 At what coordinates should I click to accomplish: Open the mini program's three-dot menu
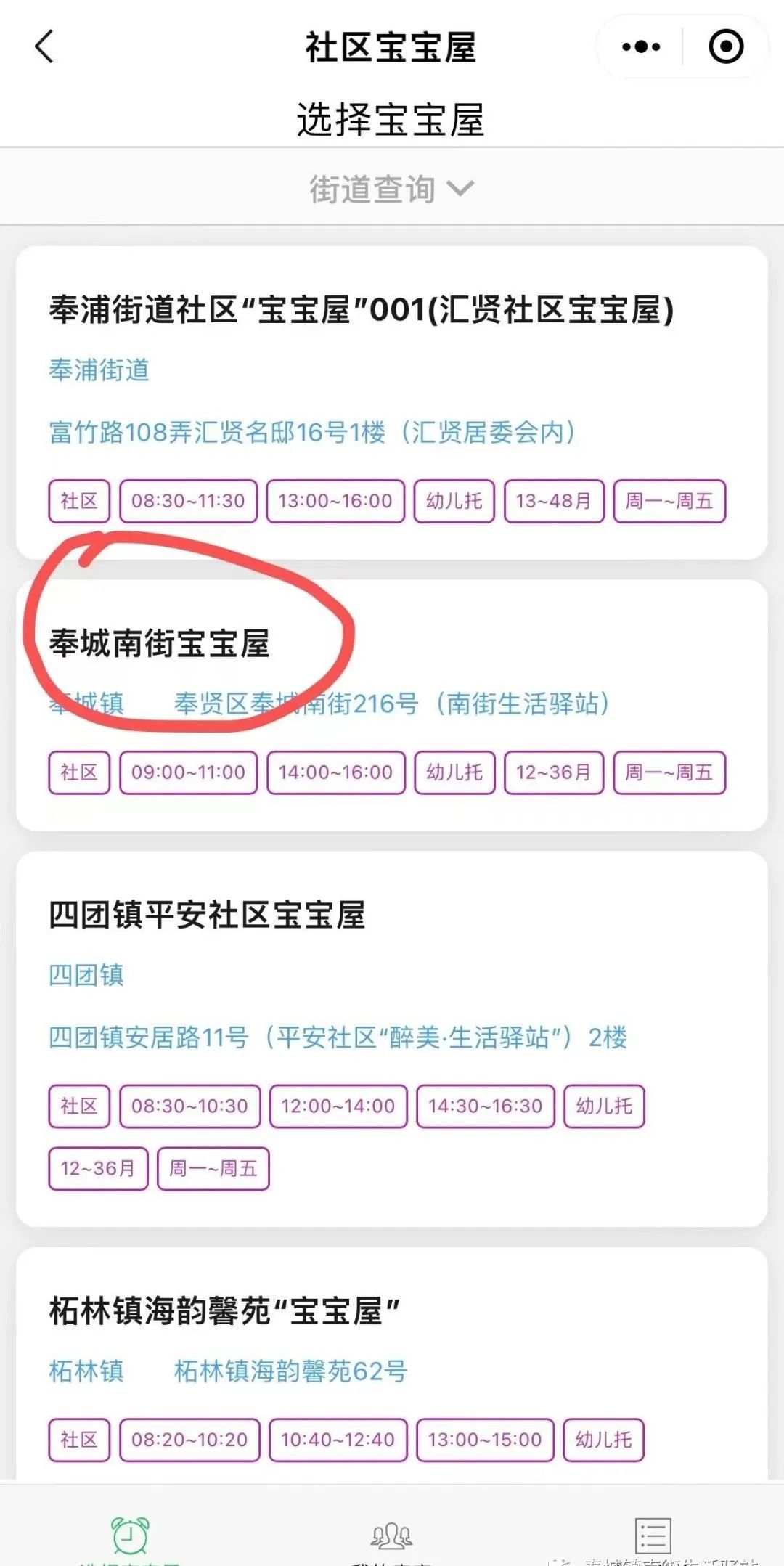(x=641, y=47)
